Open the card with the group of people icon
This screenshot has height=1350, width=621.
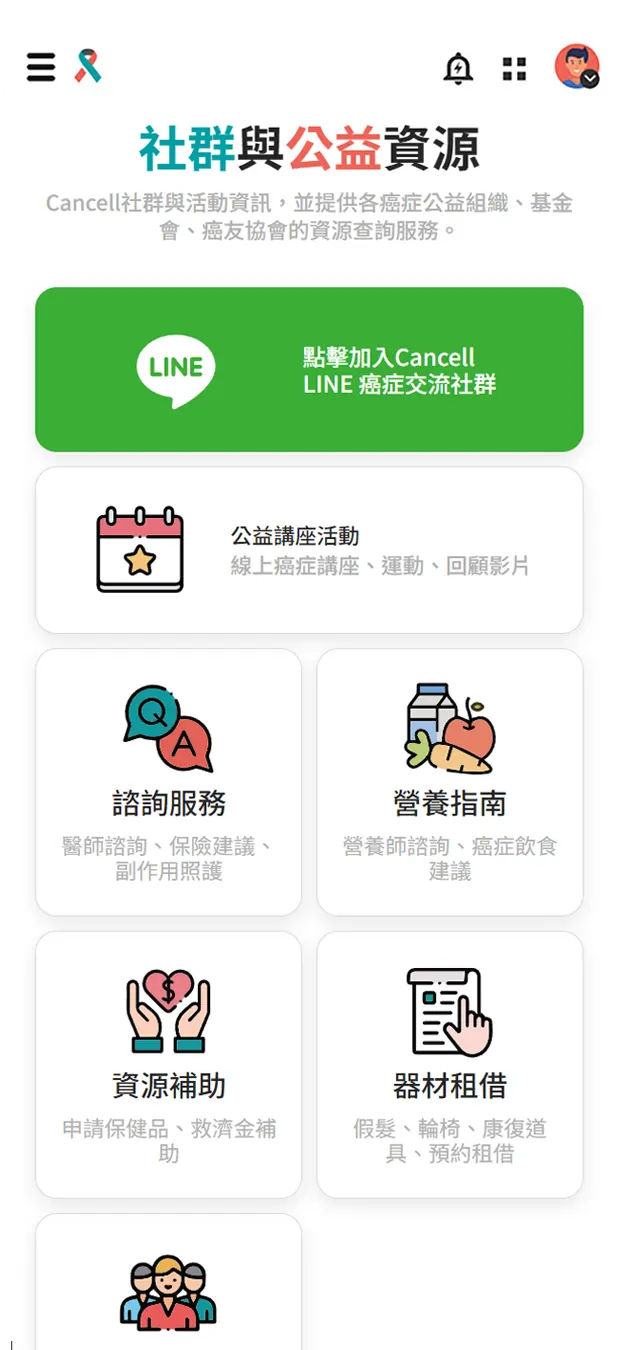tap(169, 1285)
